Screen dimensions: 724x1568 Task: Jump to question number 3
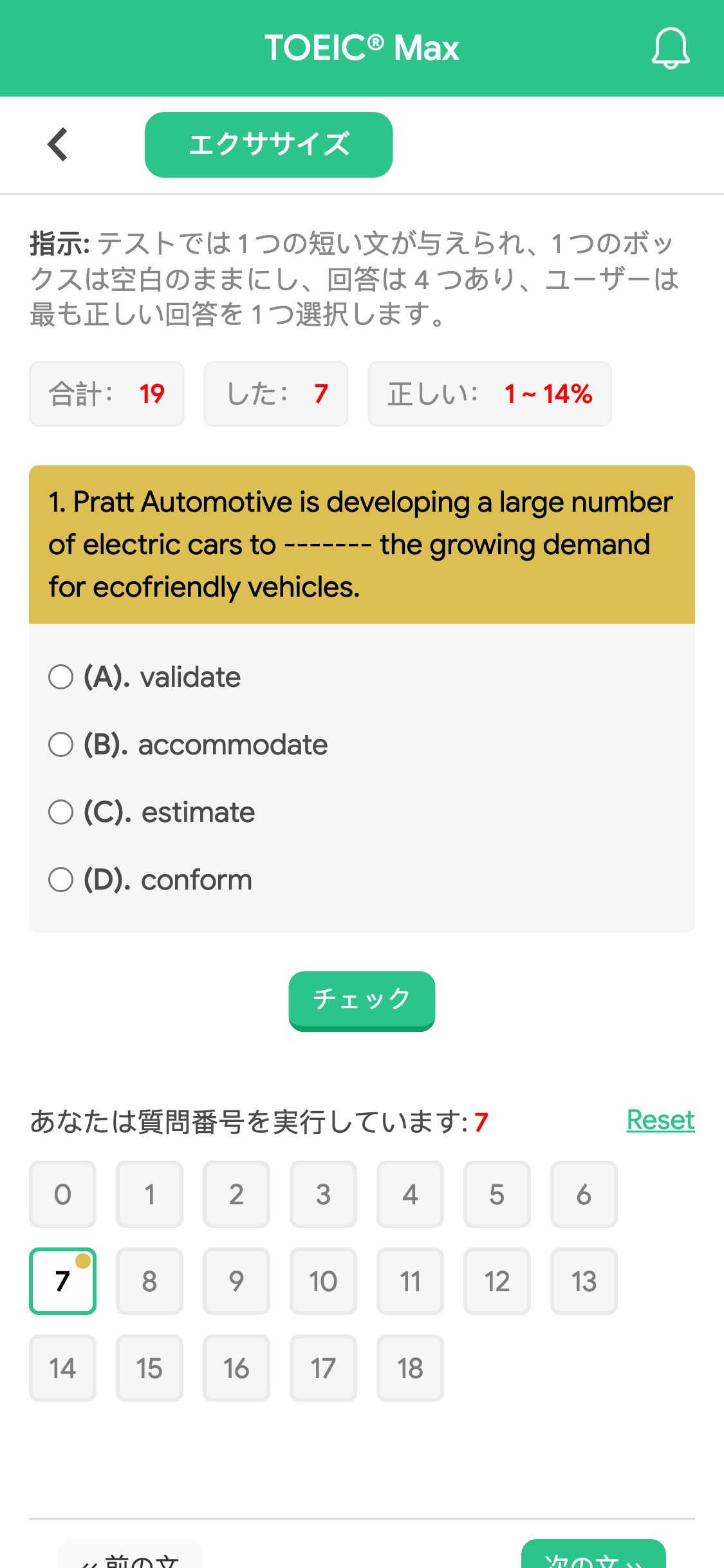[x=323, y=1195]
